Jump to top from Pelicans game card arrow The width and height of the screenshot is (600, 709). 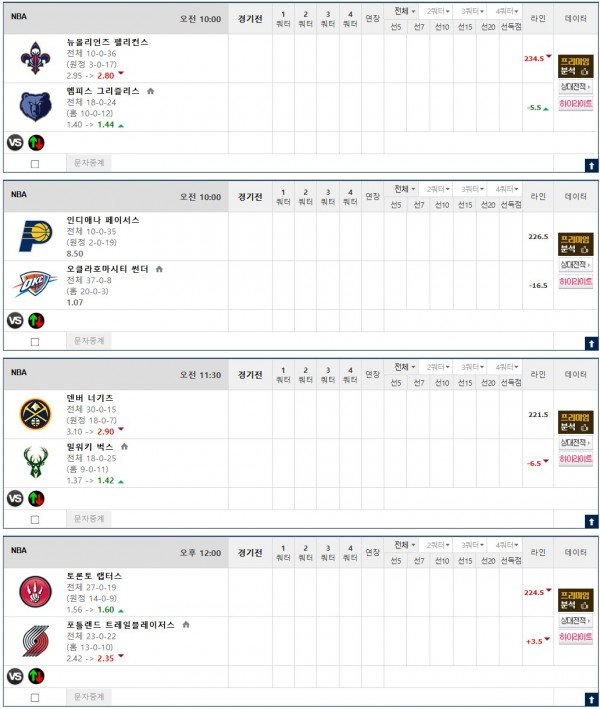pos(591,164)
